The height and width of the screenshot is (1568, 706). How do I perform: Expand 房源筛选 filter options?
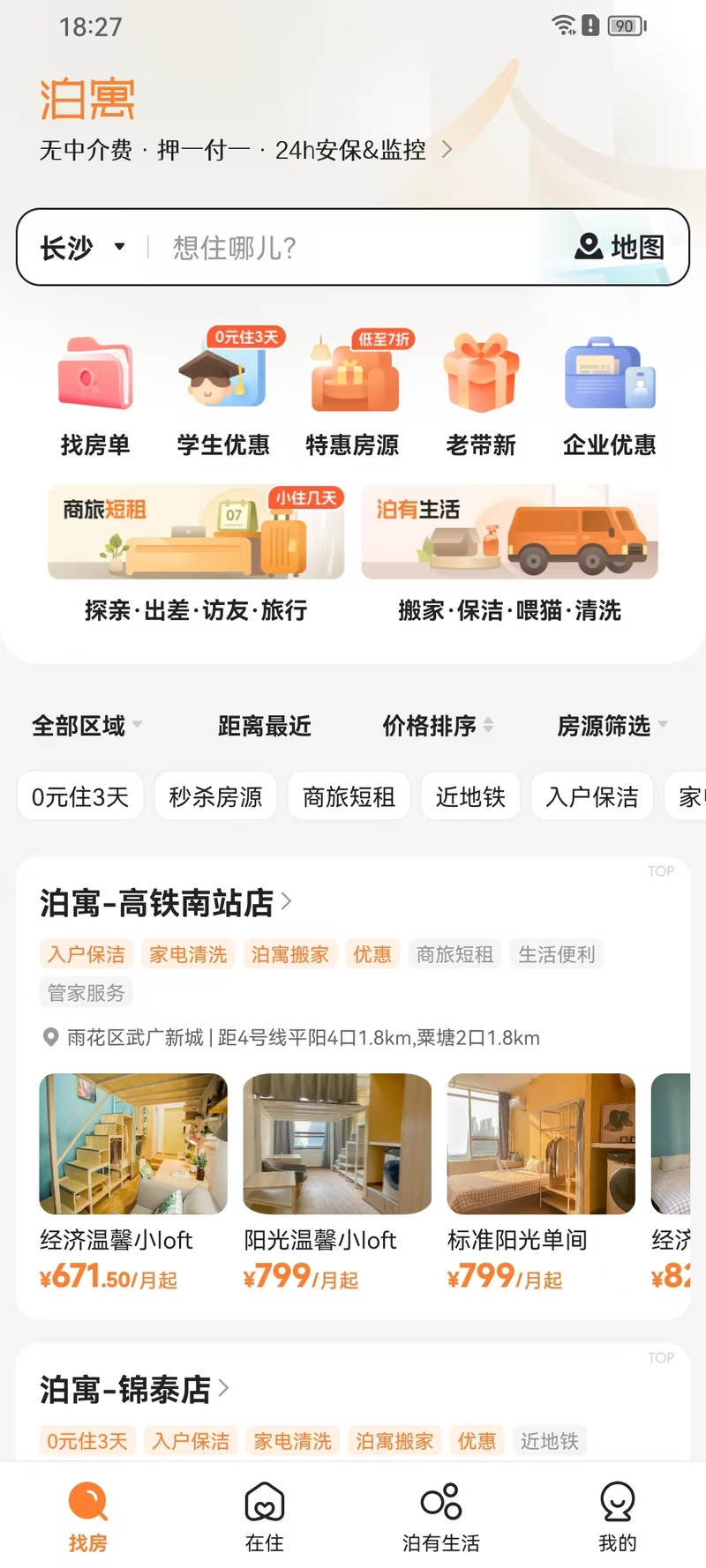pyautogui.click(x=612, y=726)
